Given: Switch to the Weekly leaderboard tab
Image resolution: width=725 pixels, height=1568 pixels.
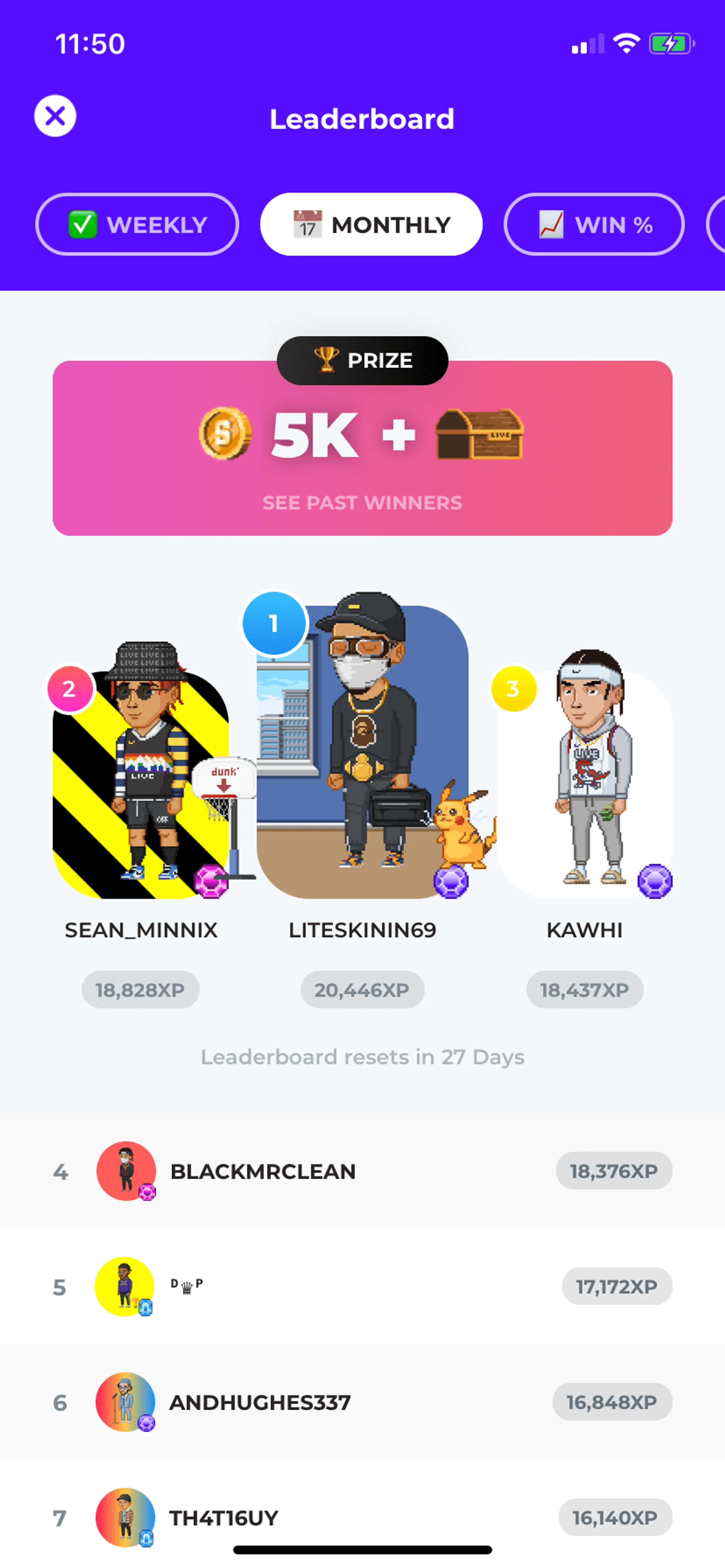Looking at the screenshot, I should [137, 225].
